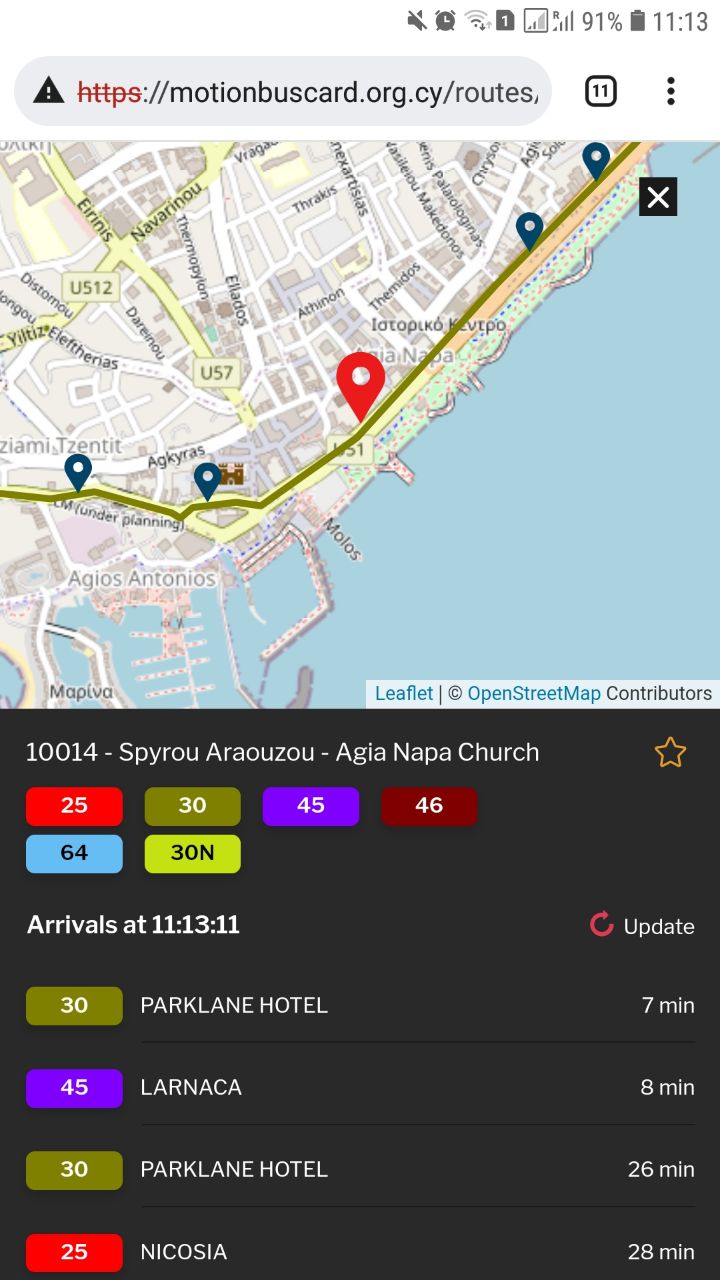Screen dimensions: 720x1280
Task: Open the browser tab switcher showing 11
Action: (600, 92)
